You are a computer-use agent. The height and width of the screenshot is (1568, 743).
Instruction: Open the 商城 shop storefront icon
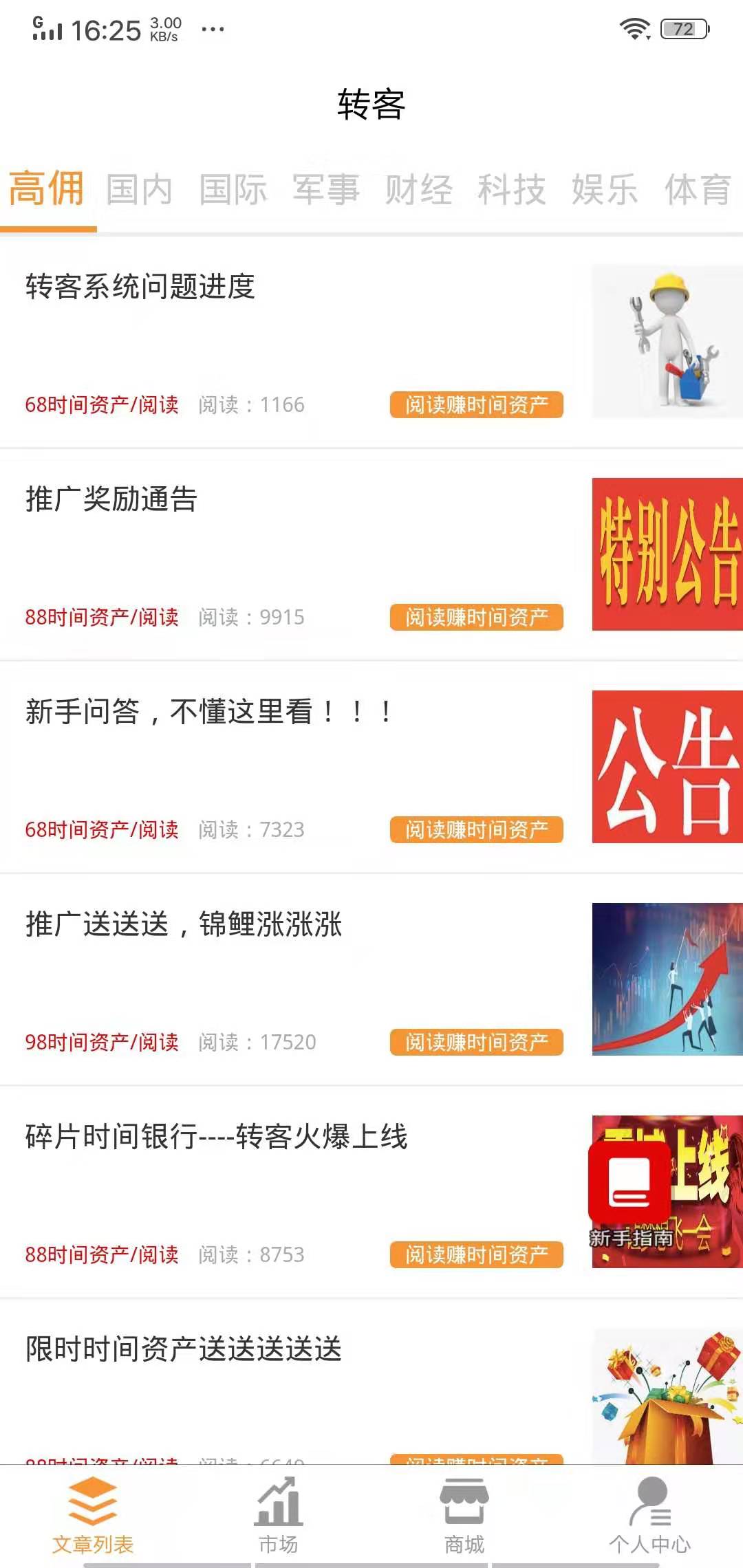coord(464,1499)
